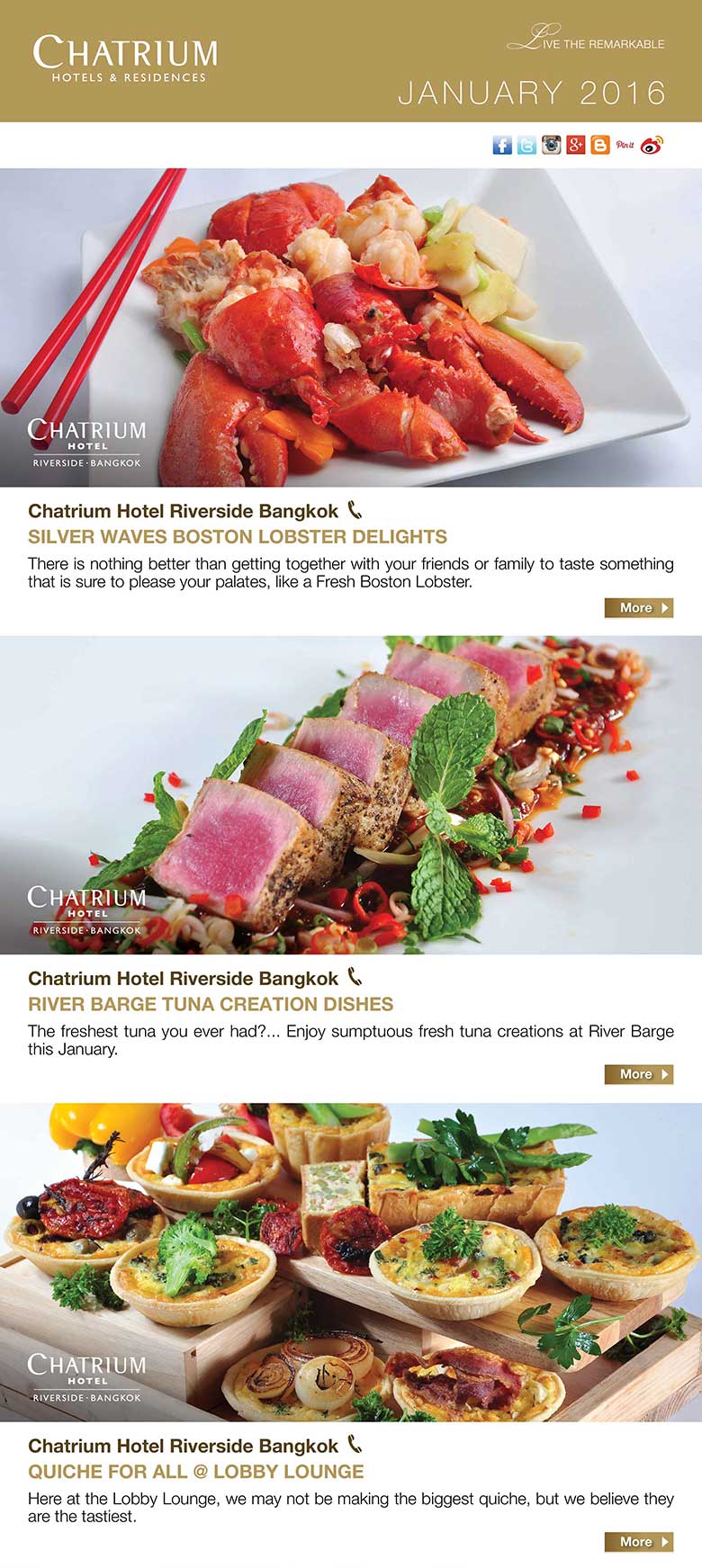
Task: Tap the phone icon beside the tuna offer's hotel name
Action: pyautogui.click(x=355, y=977)
